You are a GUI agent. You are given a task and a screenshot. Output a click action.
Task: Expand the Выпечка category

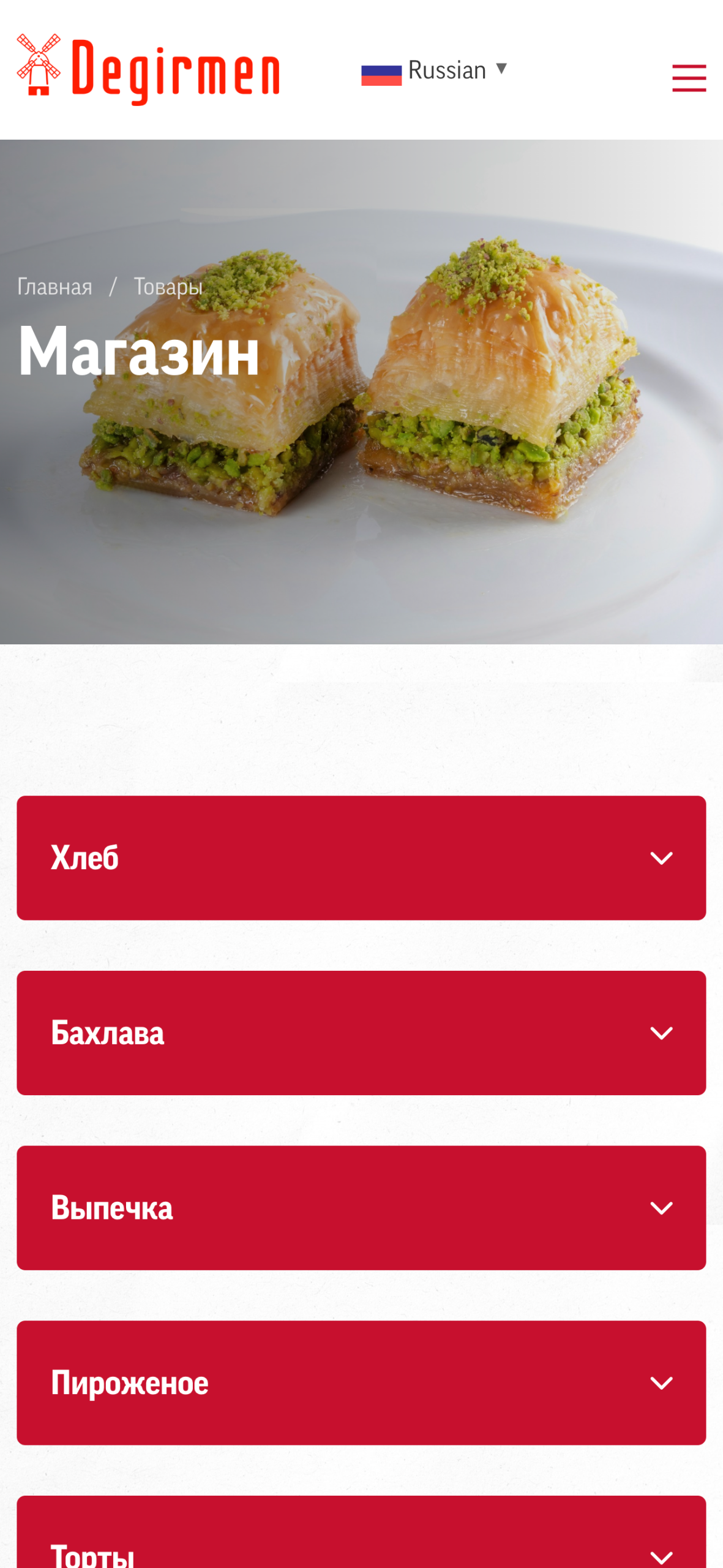361,1207
